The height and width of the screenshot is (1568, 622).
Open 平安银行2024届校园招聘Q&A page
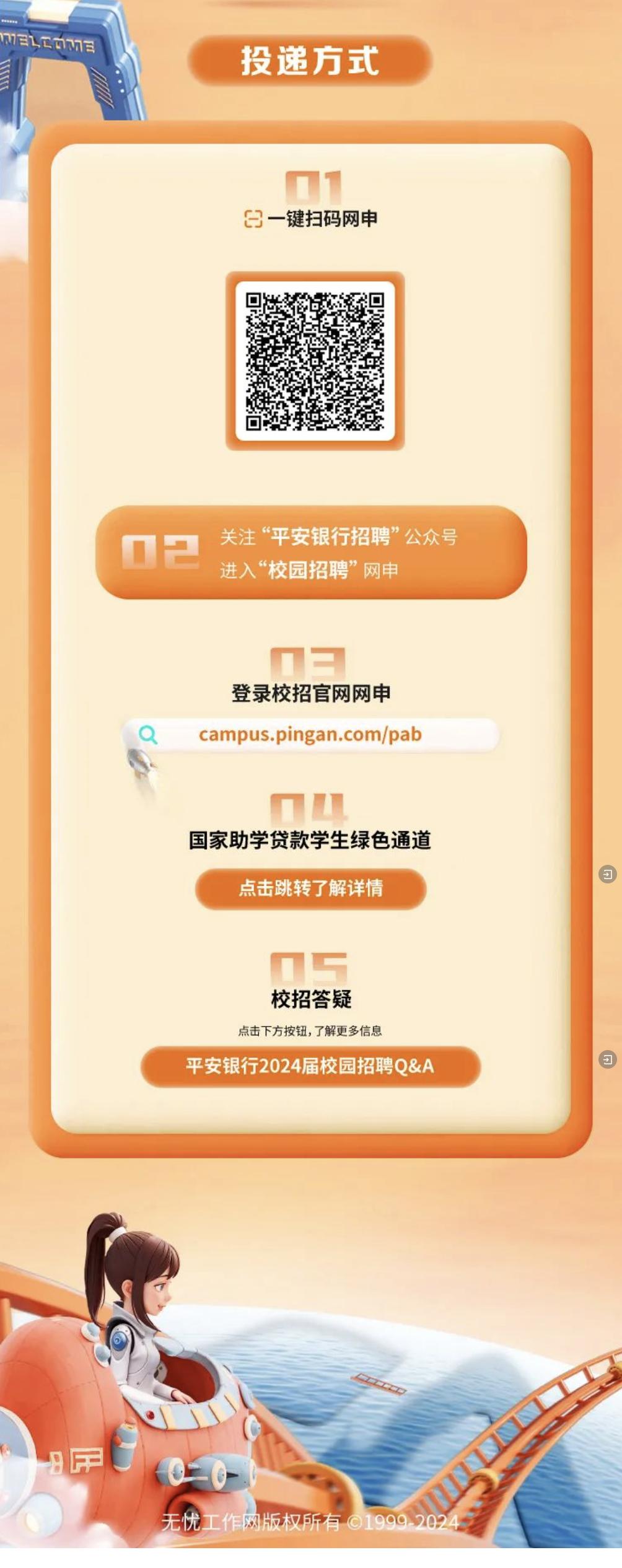(x=310, y=1066)
